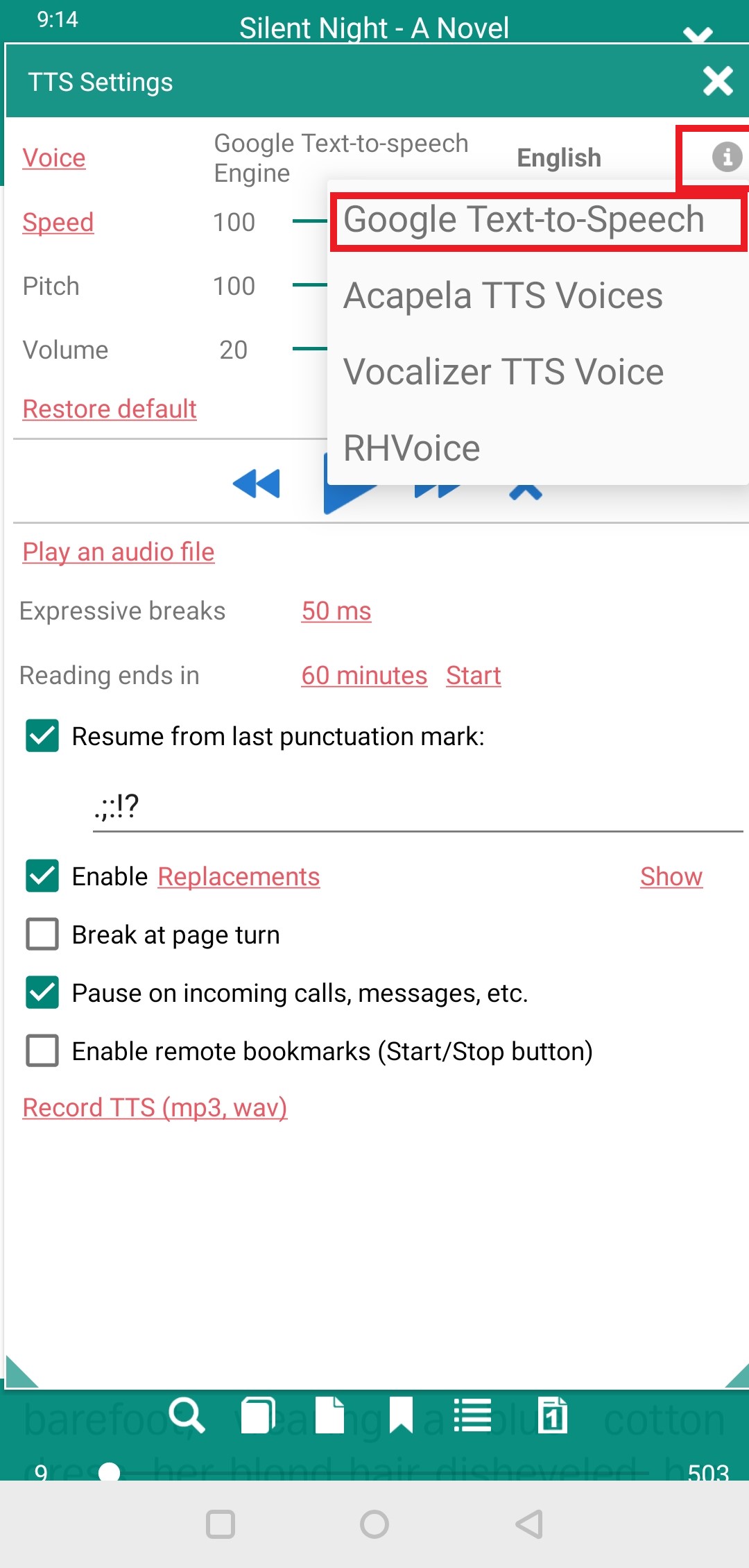This screenshot has height=1568, width=749.
Task: Select Google Text-to-Speech engine
Action: [x=524, y=220]
